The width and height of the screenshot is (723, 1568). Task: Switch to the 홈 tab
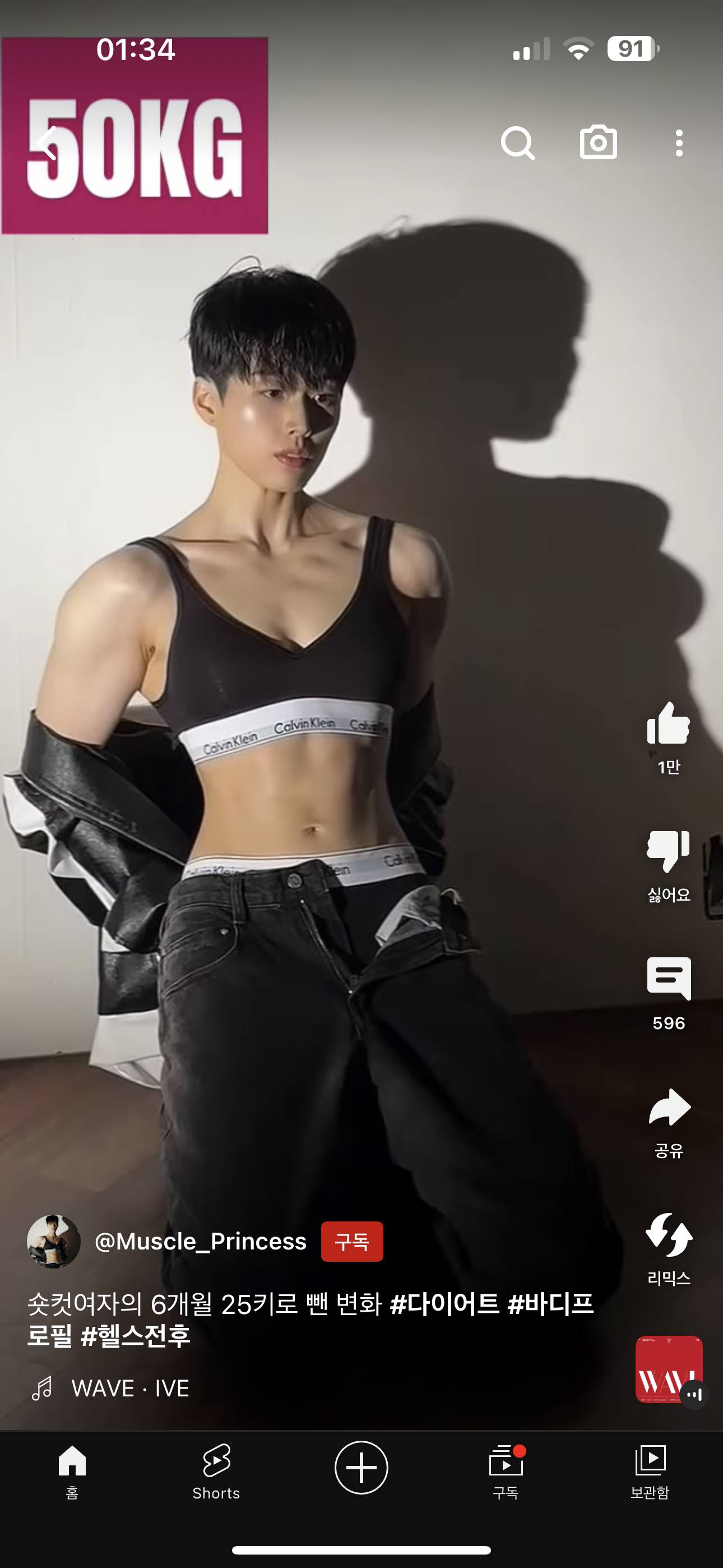click(x=72, y=1472)
